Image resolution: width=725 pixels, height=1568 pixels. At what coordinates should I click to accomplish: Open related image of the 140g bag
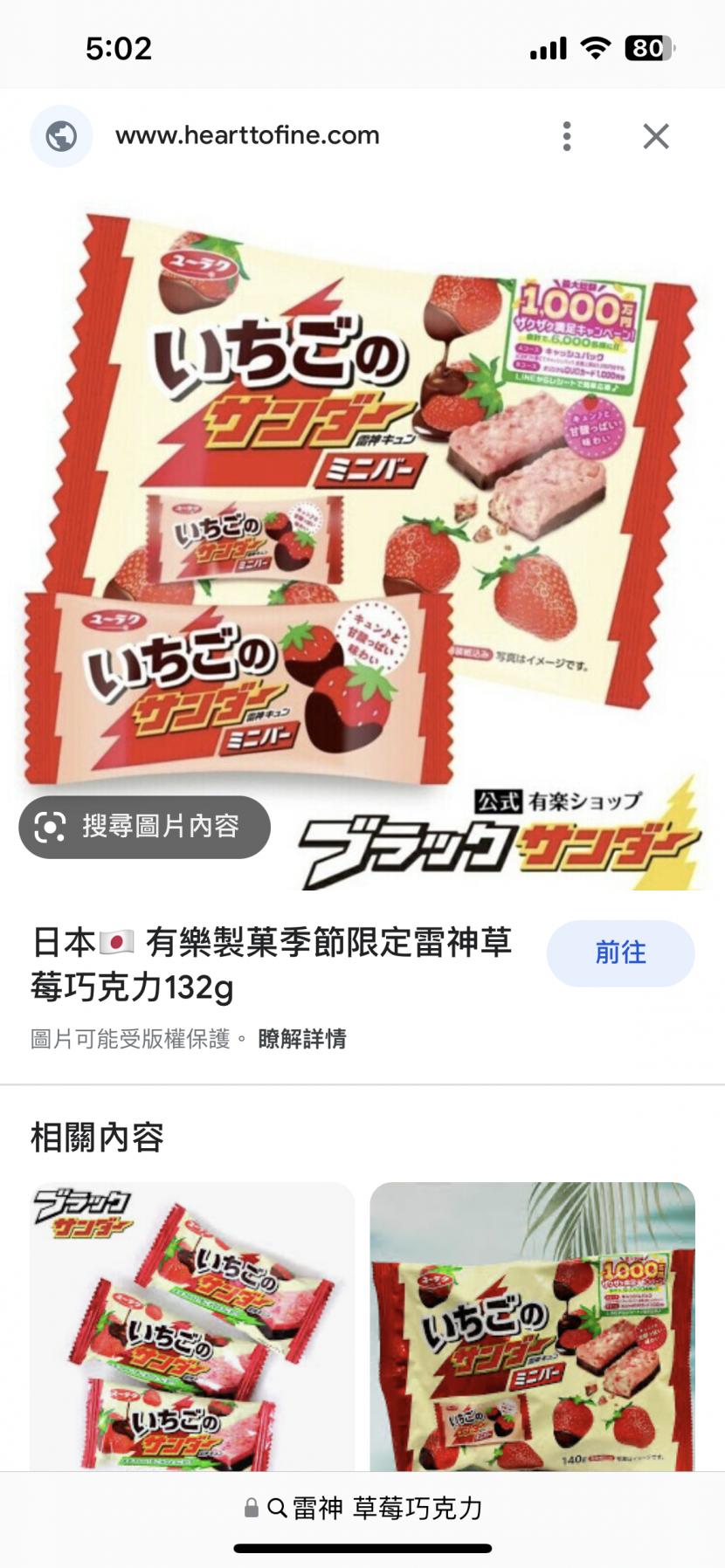coord(532,1325)
